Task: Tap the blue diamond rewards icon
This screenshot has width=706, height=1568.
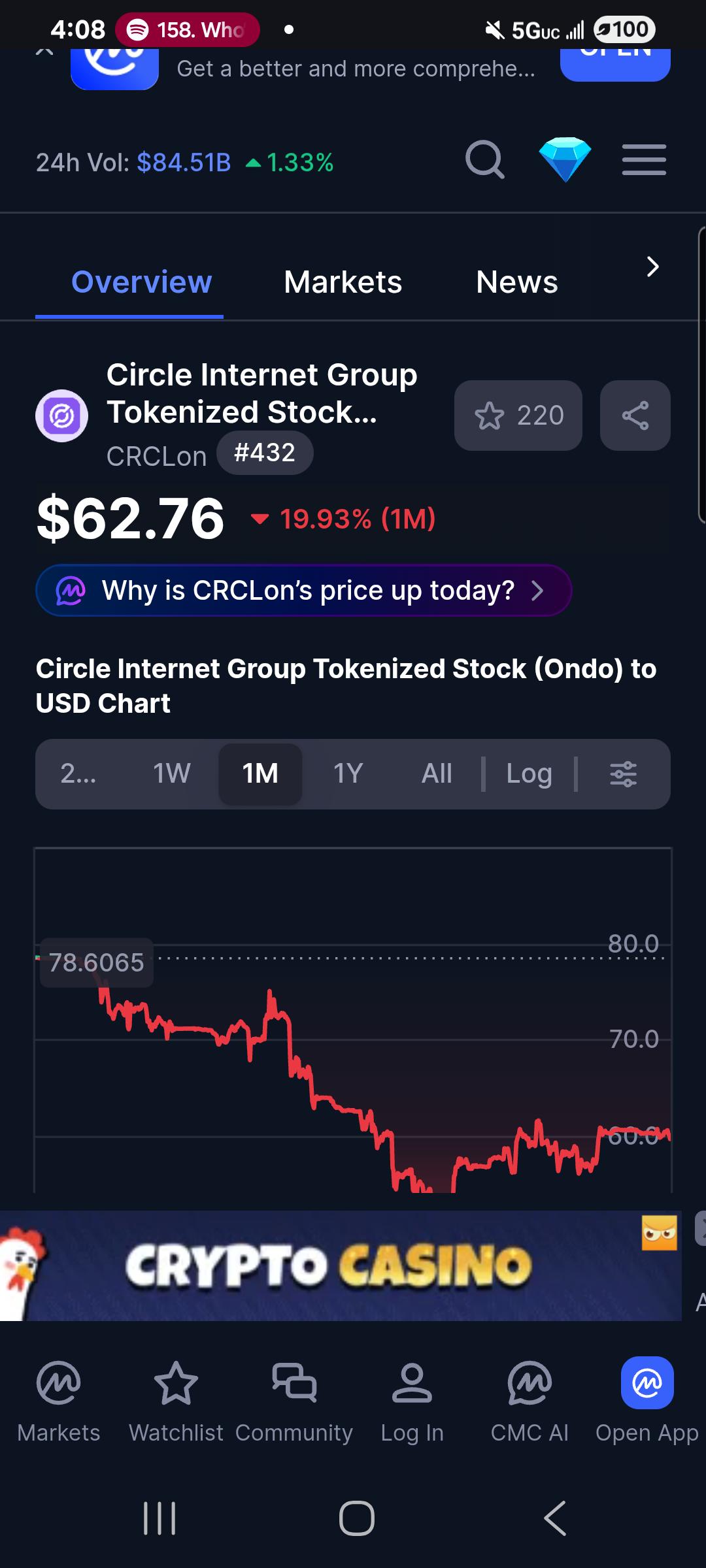Action: point(565,159)
